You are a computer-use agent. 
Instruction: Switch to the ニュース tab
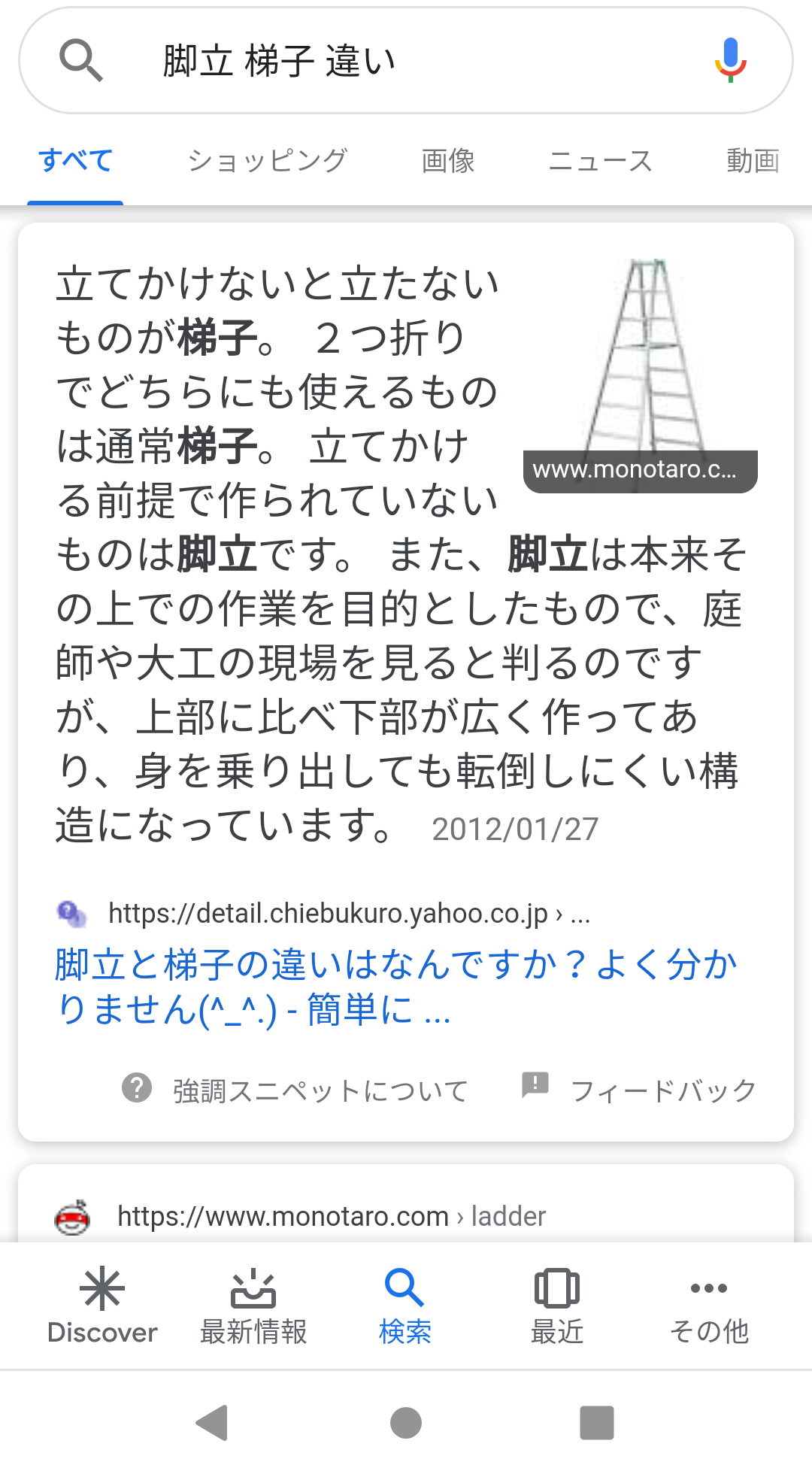pyautogui.click(x=600, y=160)
